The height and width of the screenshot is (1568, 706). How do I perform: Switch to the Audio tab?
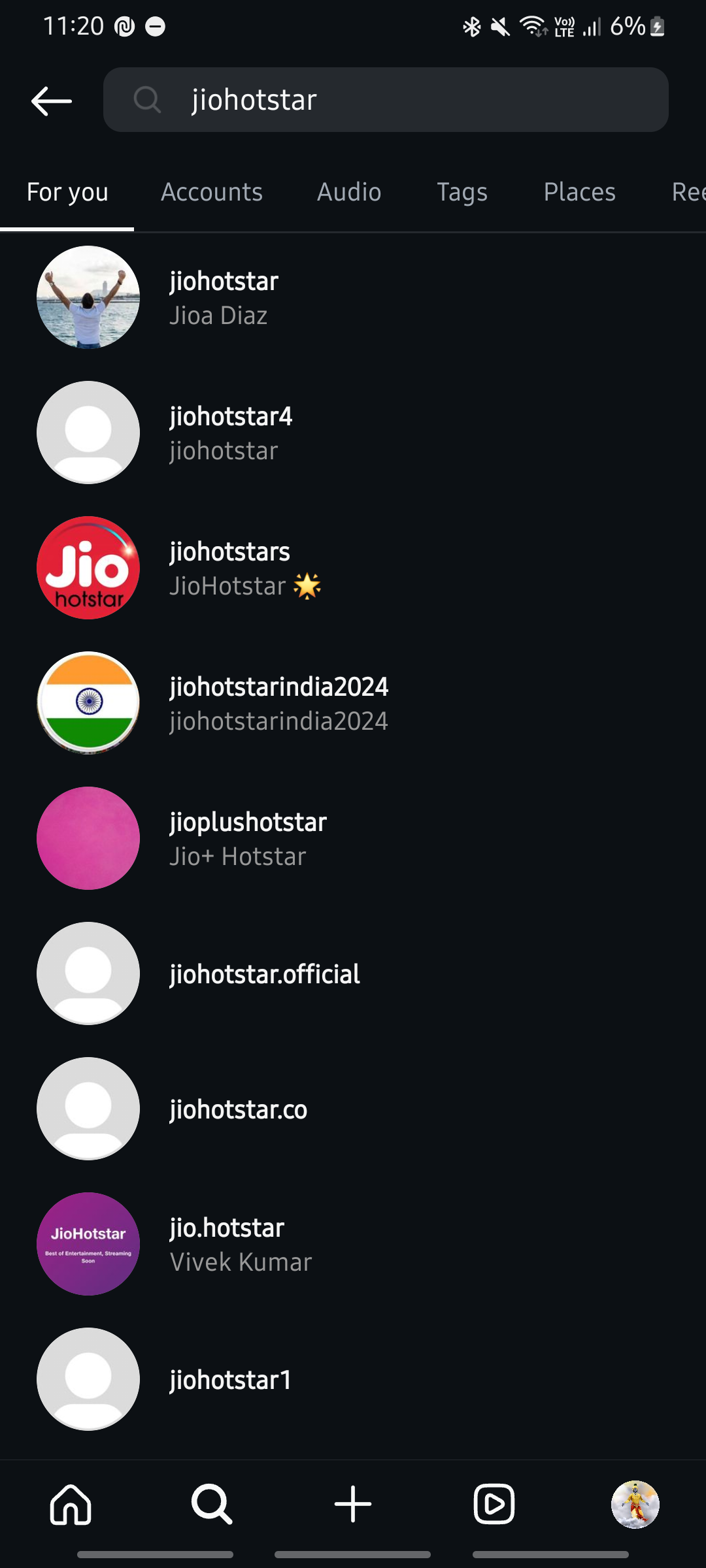(x=349, y=192)
